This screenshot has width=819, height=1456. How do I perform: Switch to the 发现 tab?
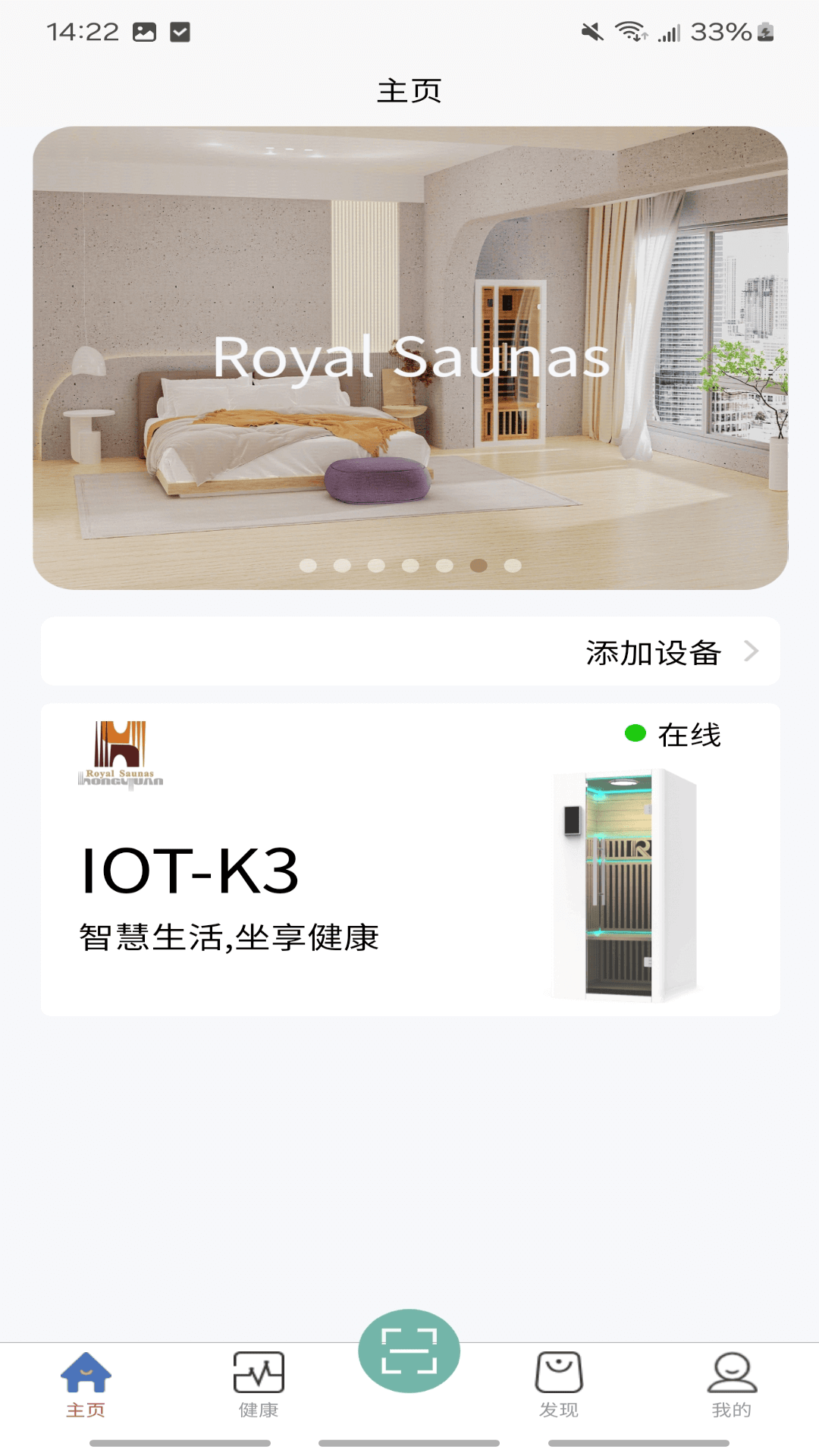tap(559, 1385)
